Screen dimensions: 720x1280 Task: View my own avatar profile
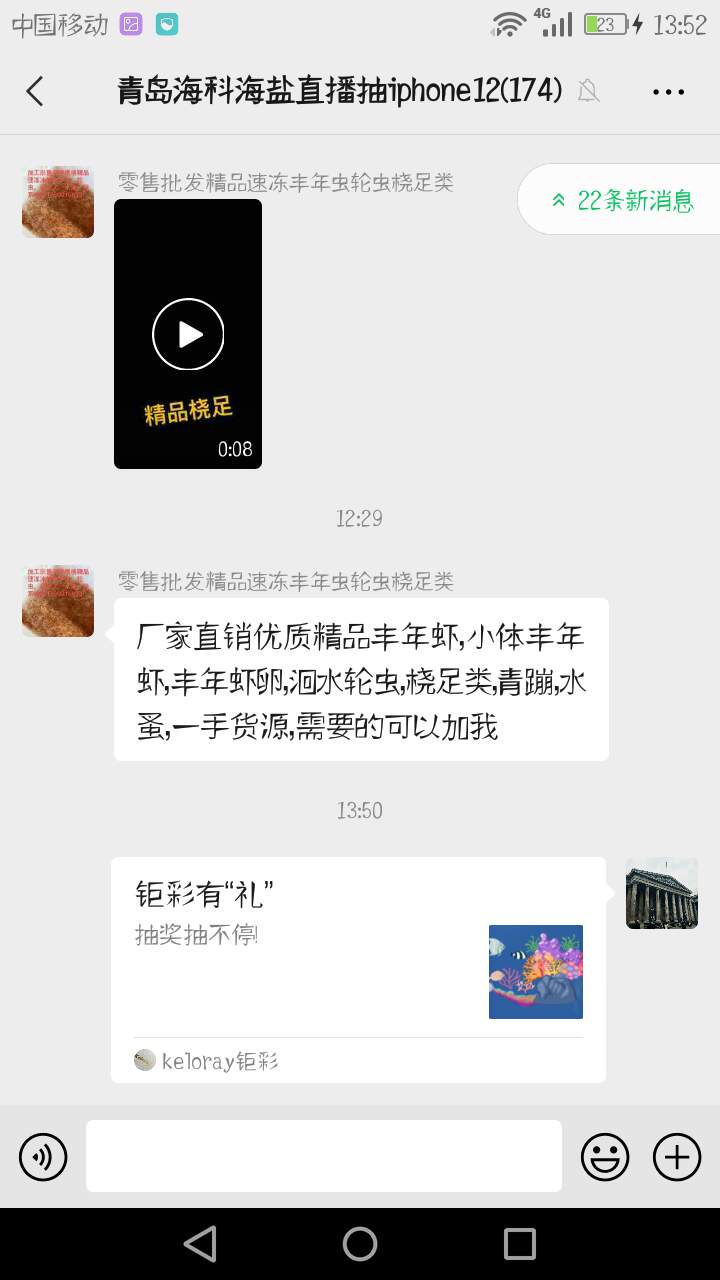pyautogui.click(x=661, y=893)
